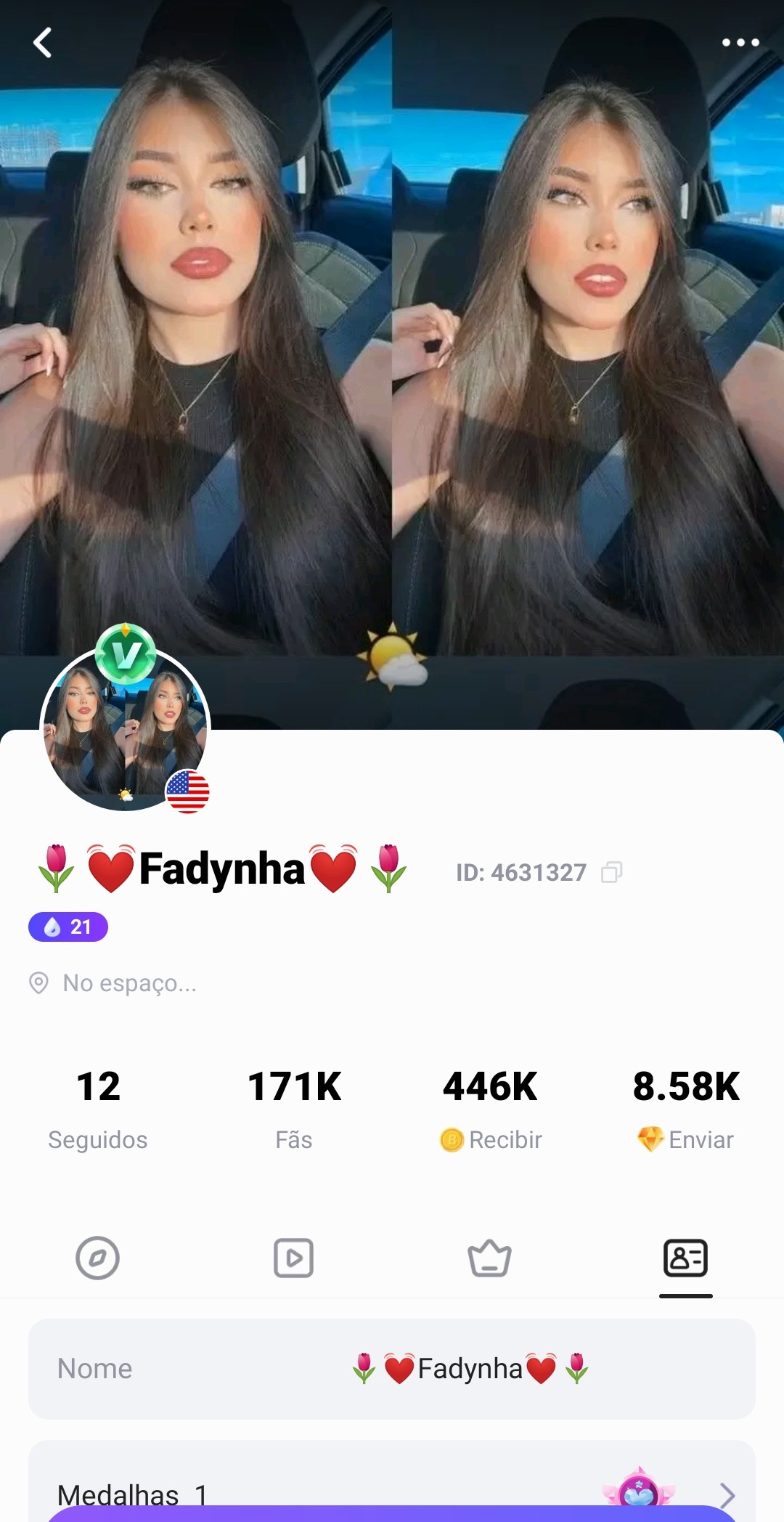Open the three-dot overflow menu

click(740, 43)
